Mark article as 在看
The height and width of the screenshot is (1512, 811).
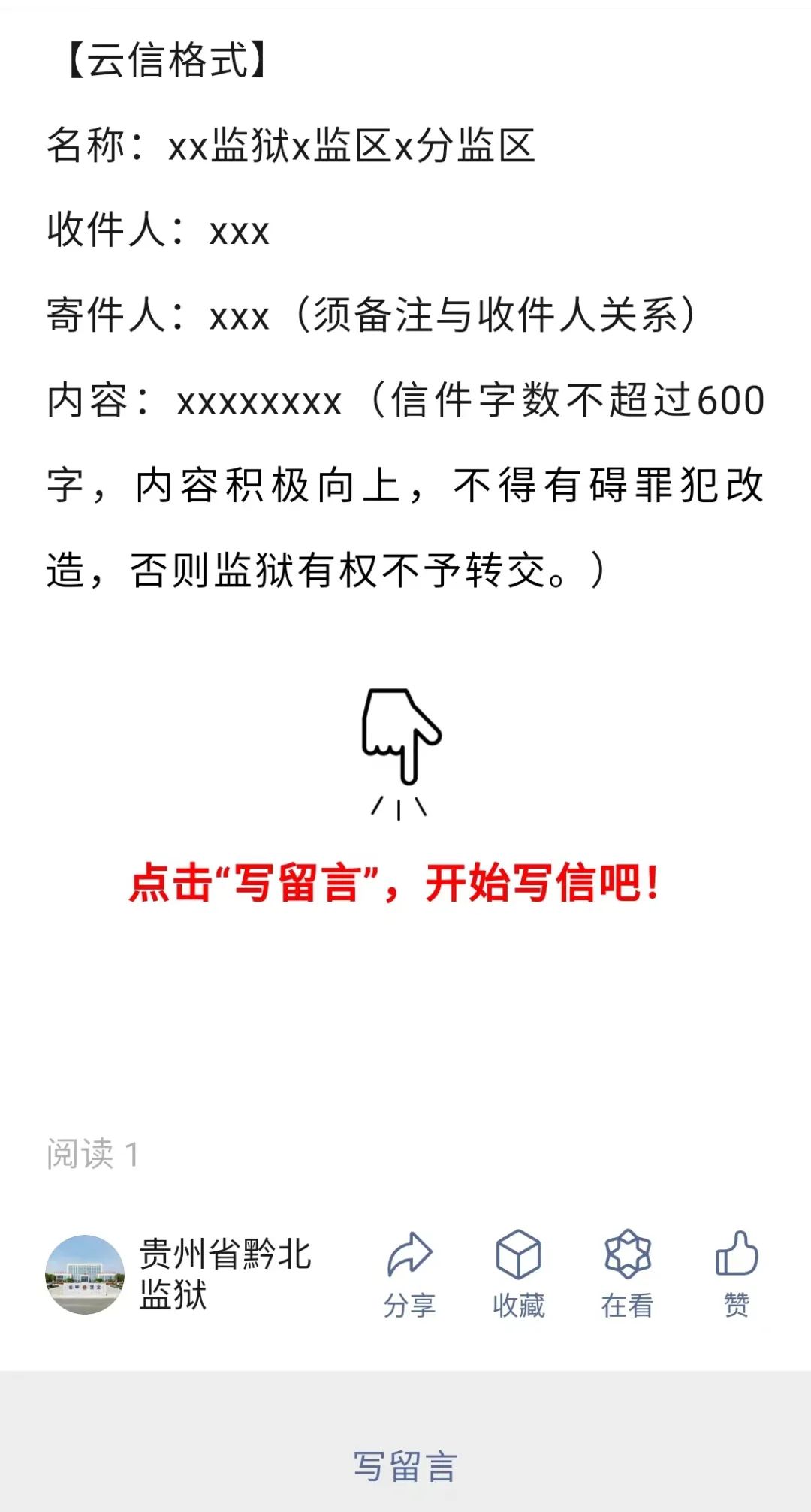[627, 1274]
